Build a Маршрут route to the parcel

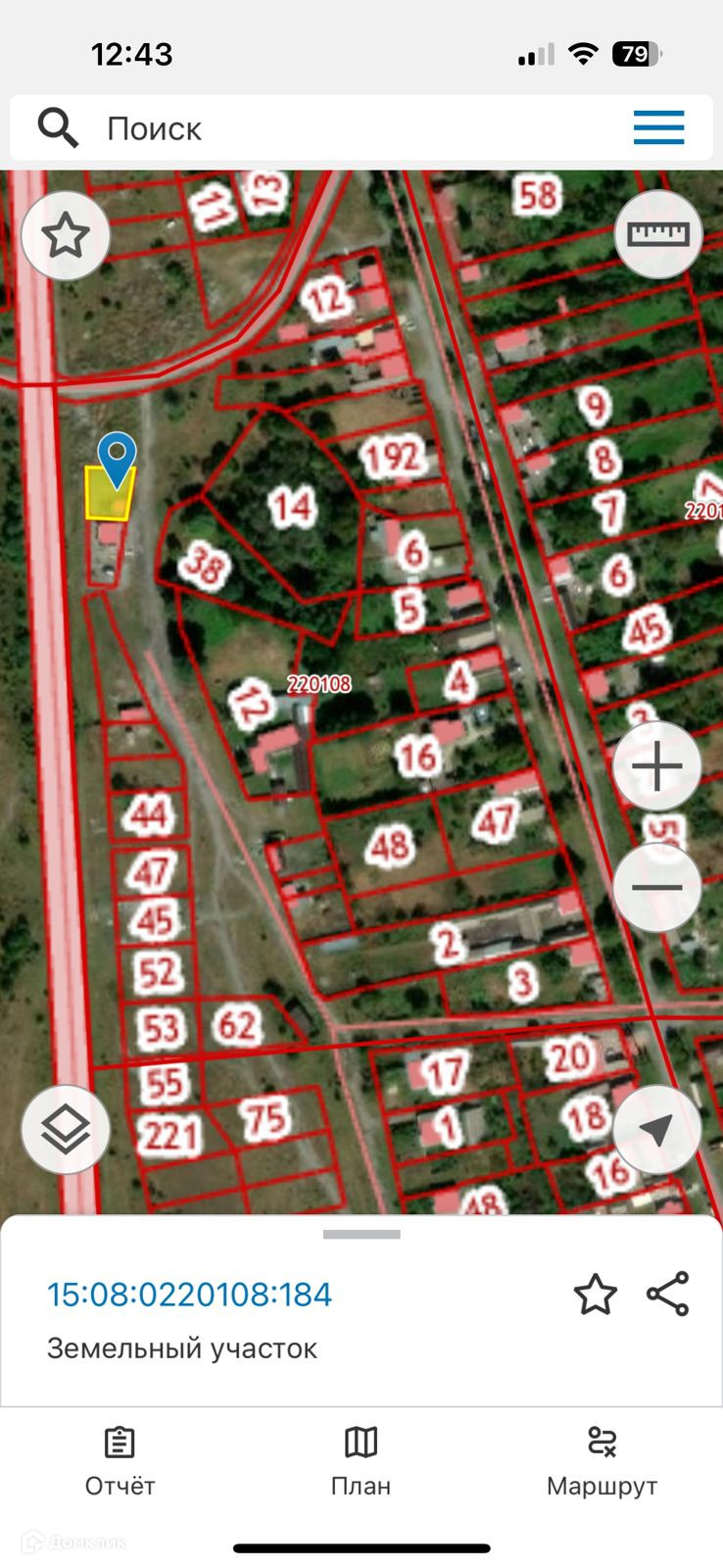pyautogui.click(x=602, y=1460)
